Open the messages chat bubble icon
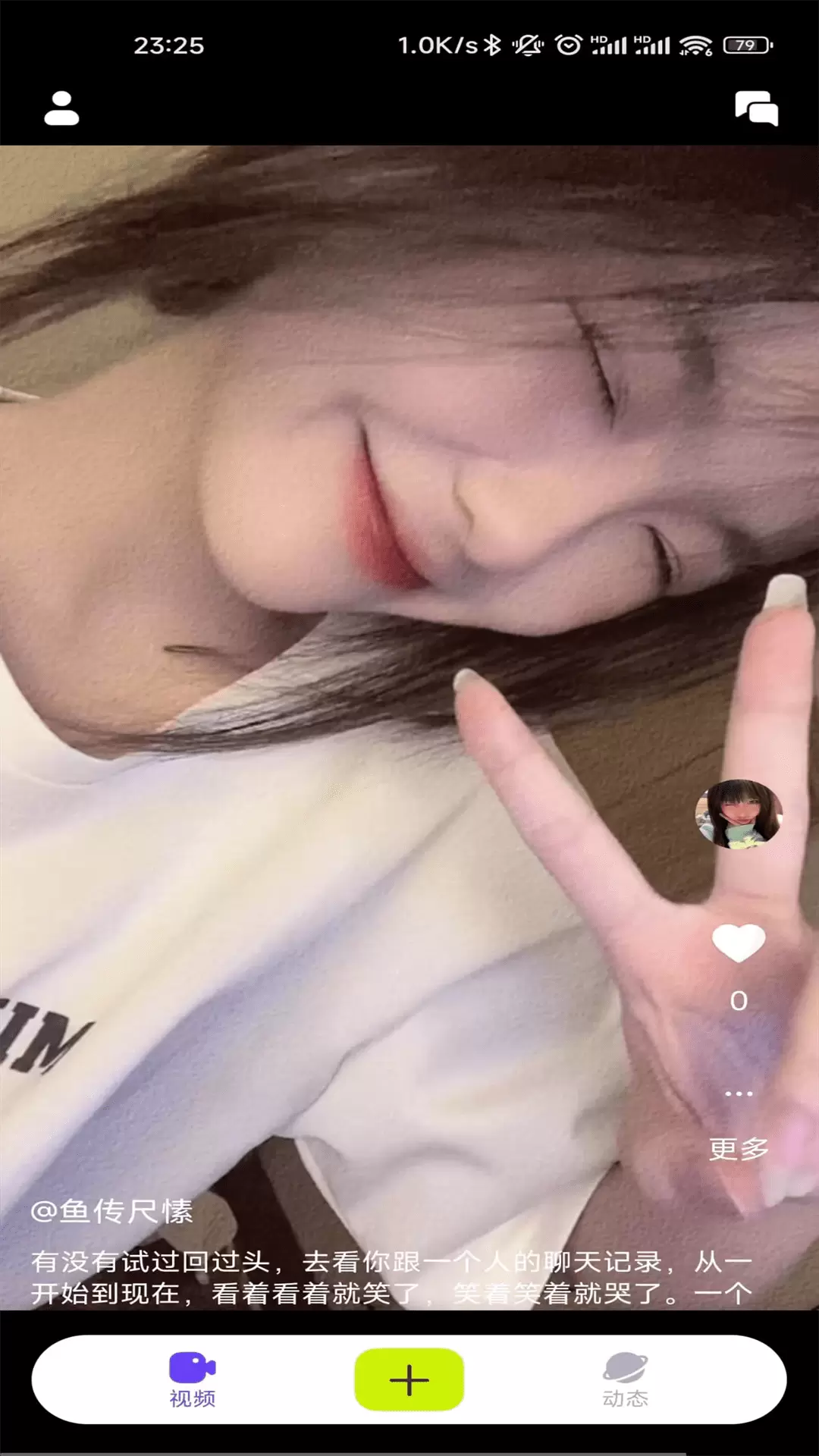 [756, 108]
